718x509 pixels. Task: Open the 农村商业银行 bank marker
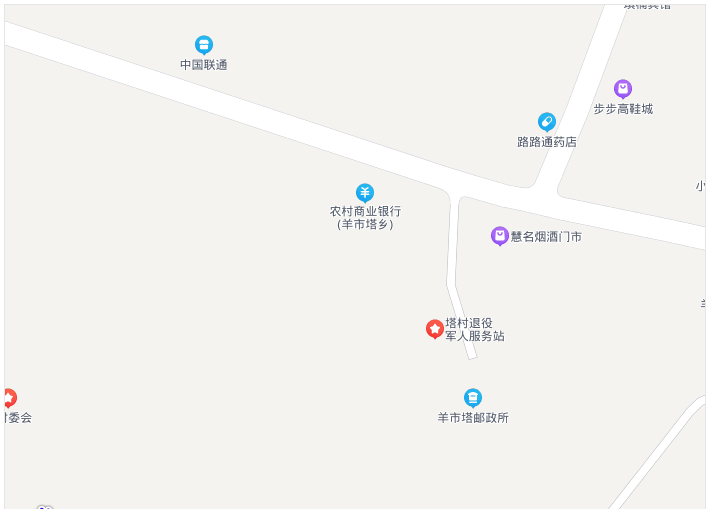[x=365, y=192]
